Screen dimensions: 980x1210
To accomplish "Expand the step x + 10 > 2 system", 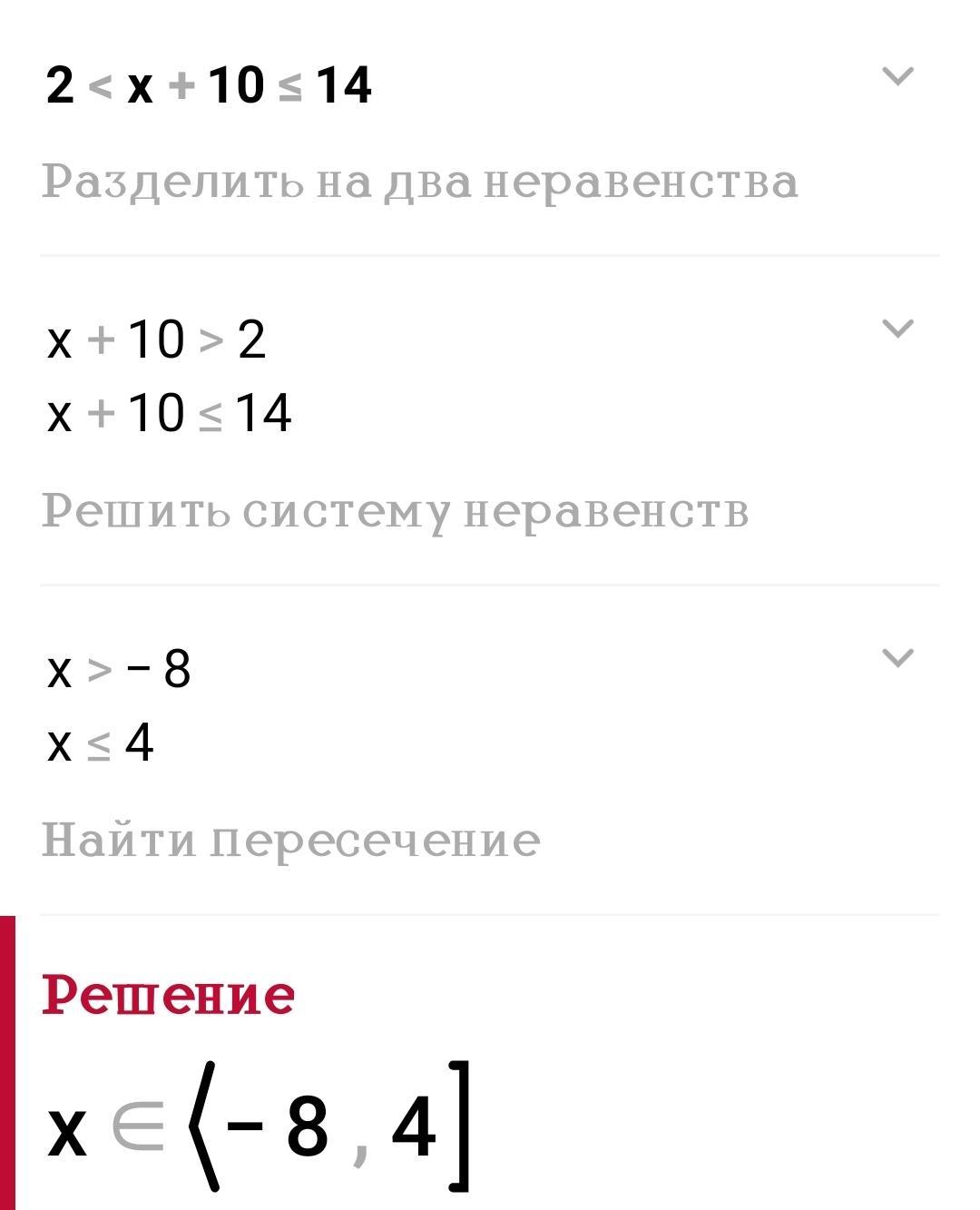I will tap(897, 328).
